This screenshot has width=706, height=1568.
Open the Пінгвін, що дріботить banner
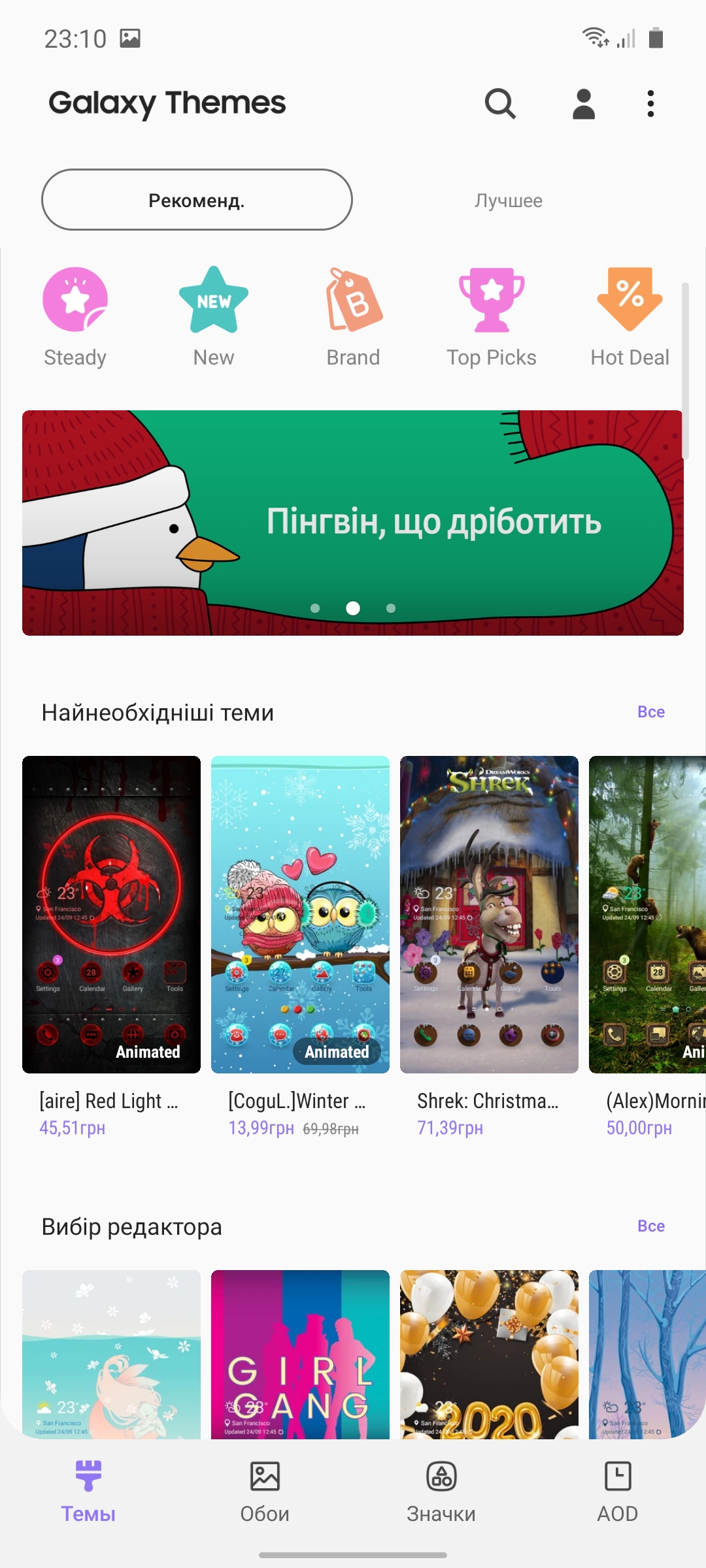pos(353,523)
